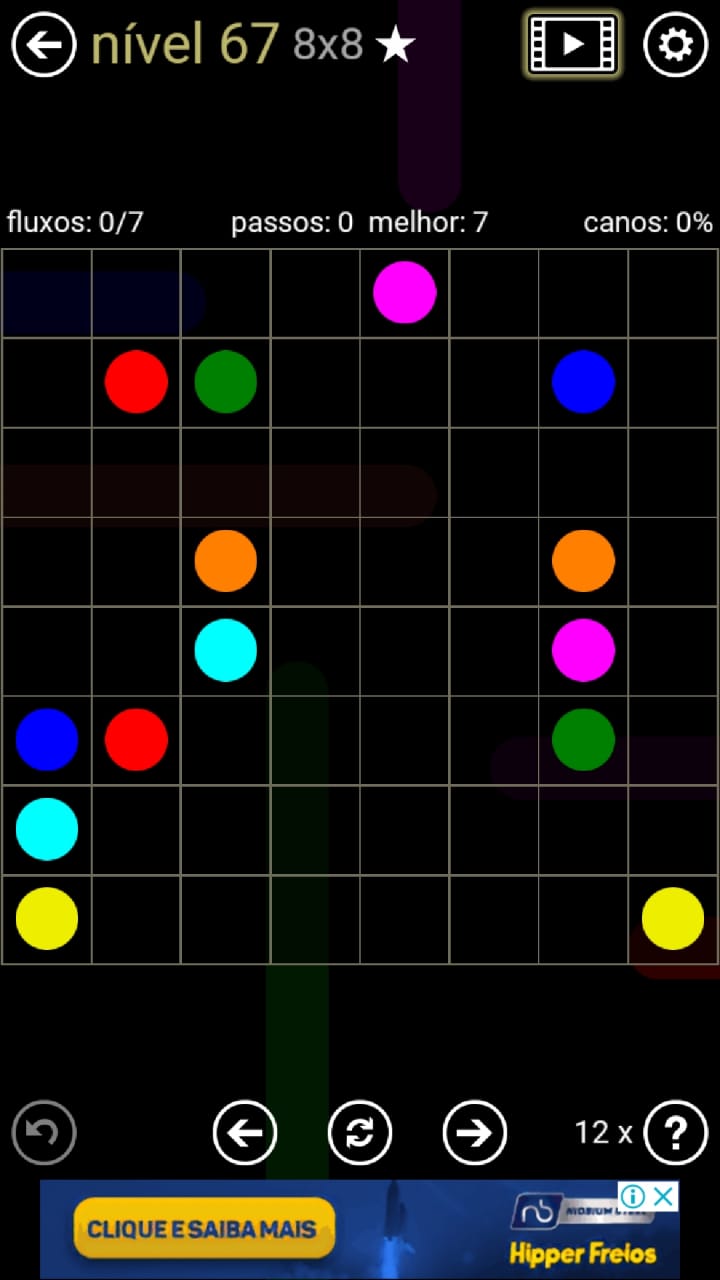Viewport: 720px width, 1280px height.
Task: Select the top magenta dot
Action: coord(405,292)
